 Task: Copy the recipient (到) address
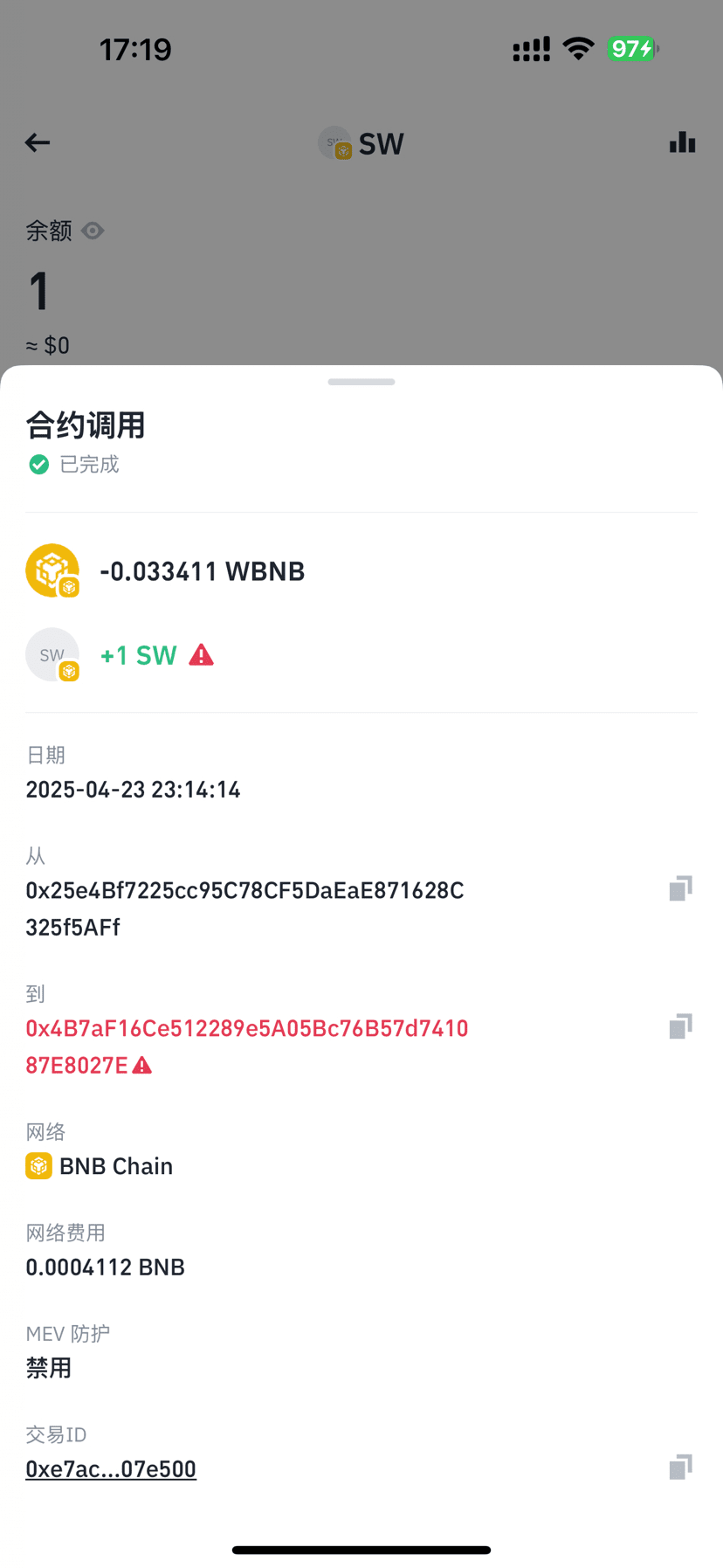click(x=680, y=1026)
